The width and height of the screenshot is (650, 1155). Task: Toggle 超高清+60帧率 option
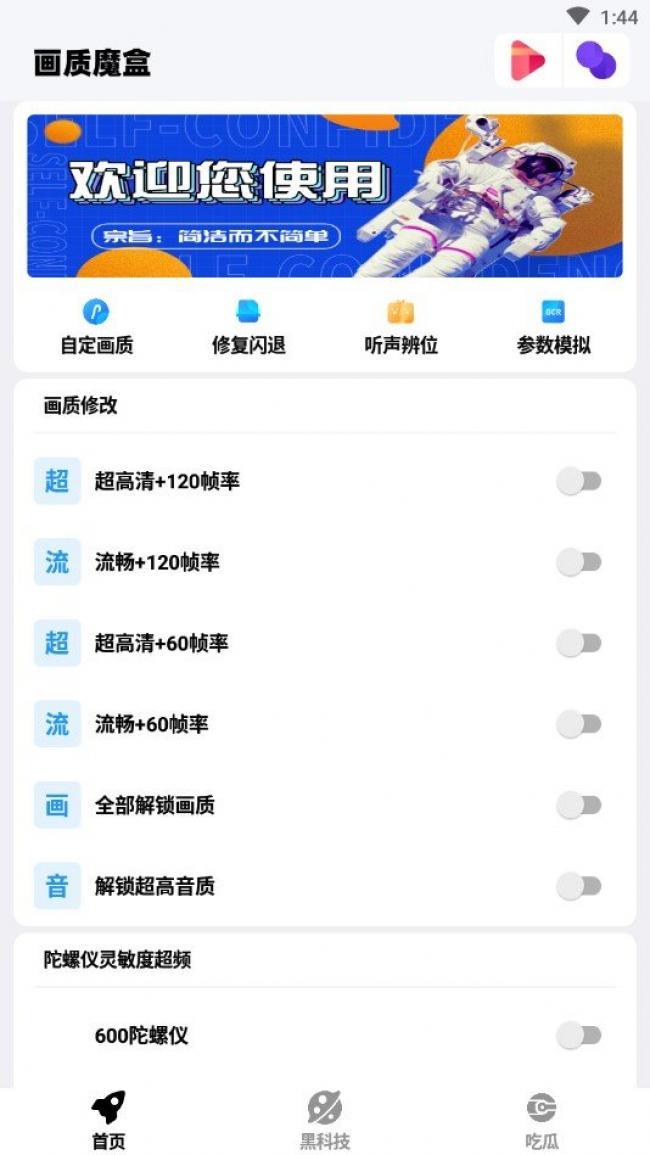(x=579, y=643)
